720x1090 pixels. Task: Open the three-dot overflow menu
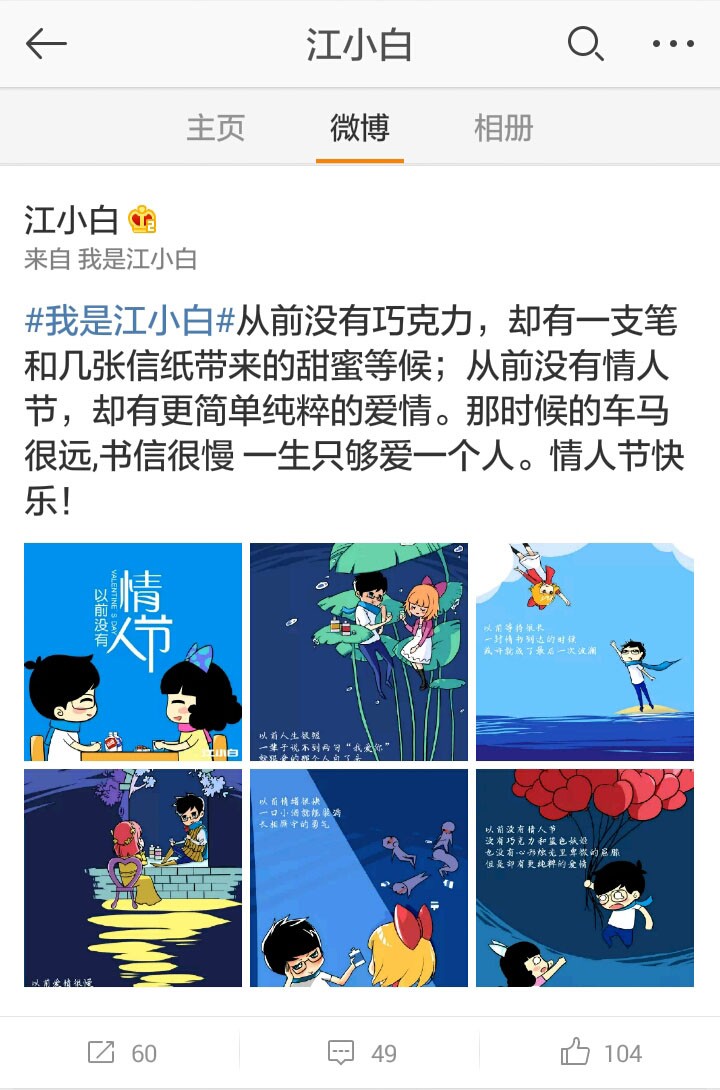point(672,44)
